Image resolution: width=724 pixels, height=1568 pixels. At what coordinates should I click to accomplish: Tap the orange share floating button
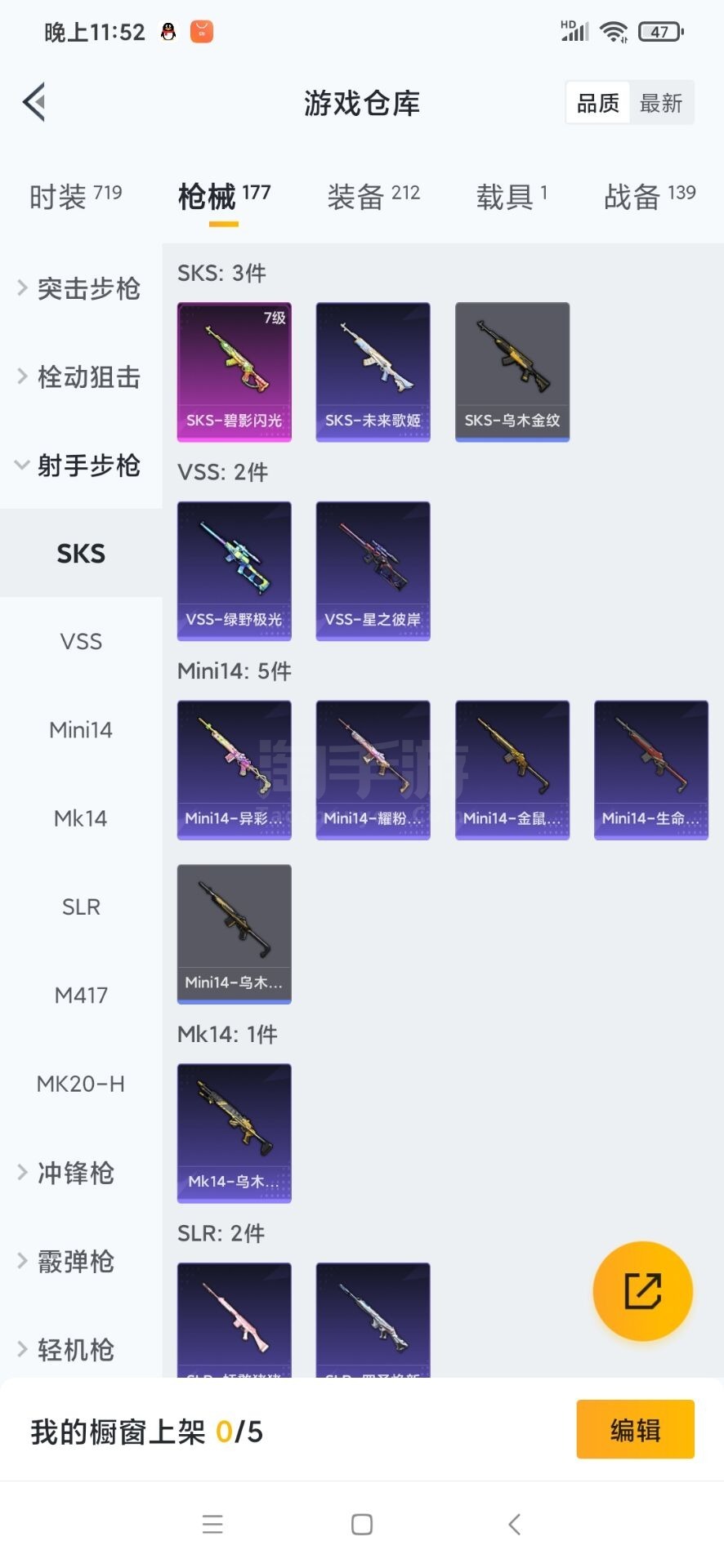[x=642, y=1291]
